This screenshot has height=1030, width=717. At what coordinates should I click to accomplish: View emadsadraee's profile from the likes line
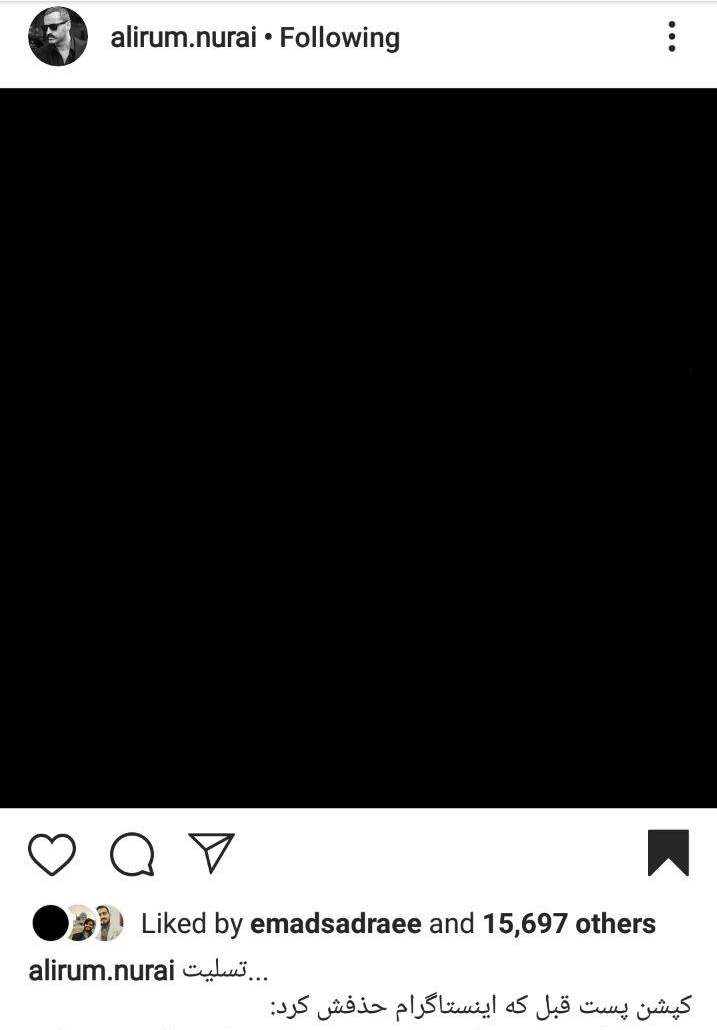335,924
